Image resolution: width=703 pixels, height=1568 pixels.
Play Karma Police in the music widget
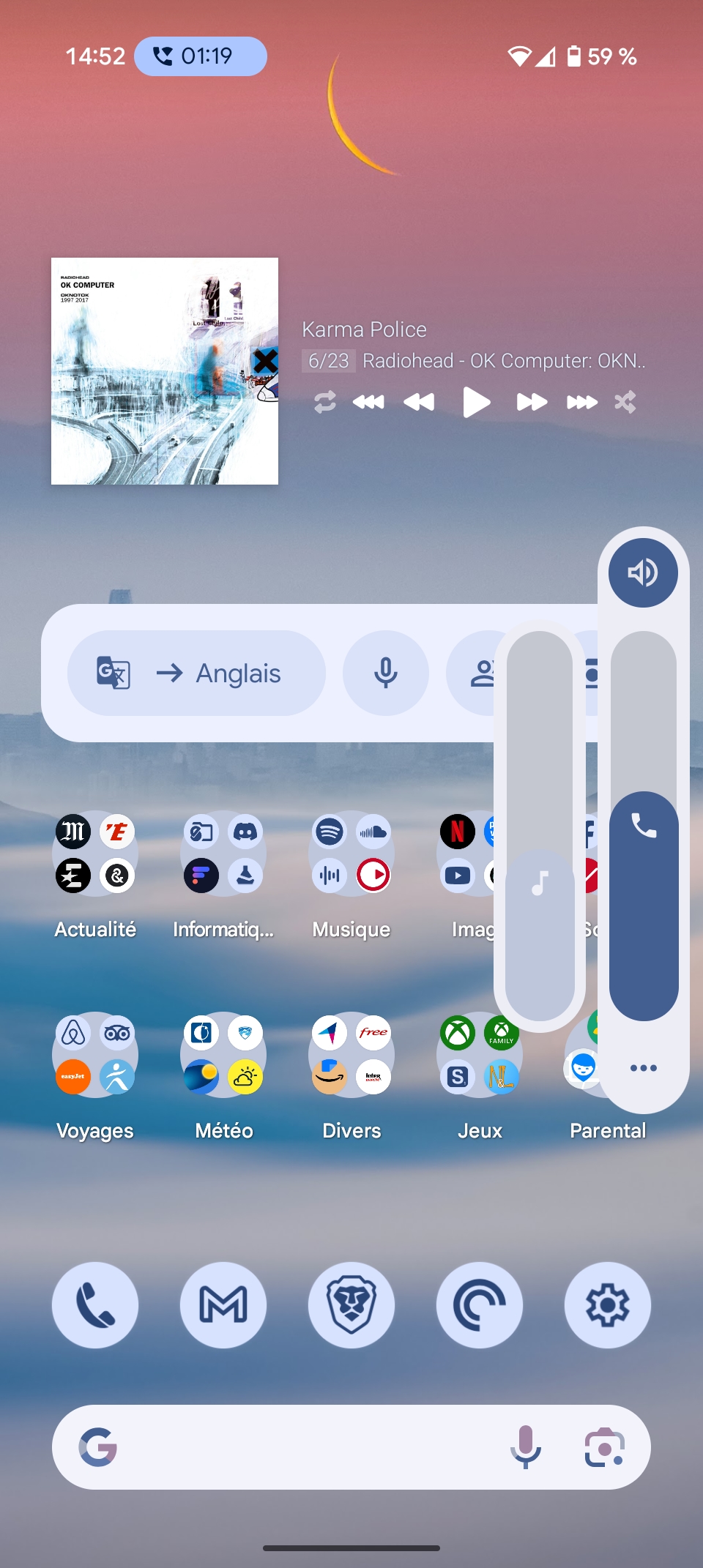[476, 402]
